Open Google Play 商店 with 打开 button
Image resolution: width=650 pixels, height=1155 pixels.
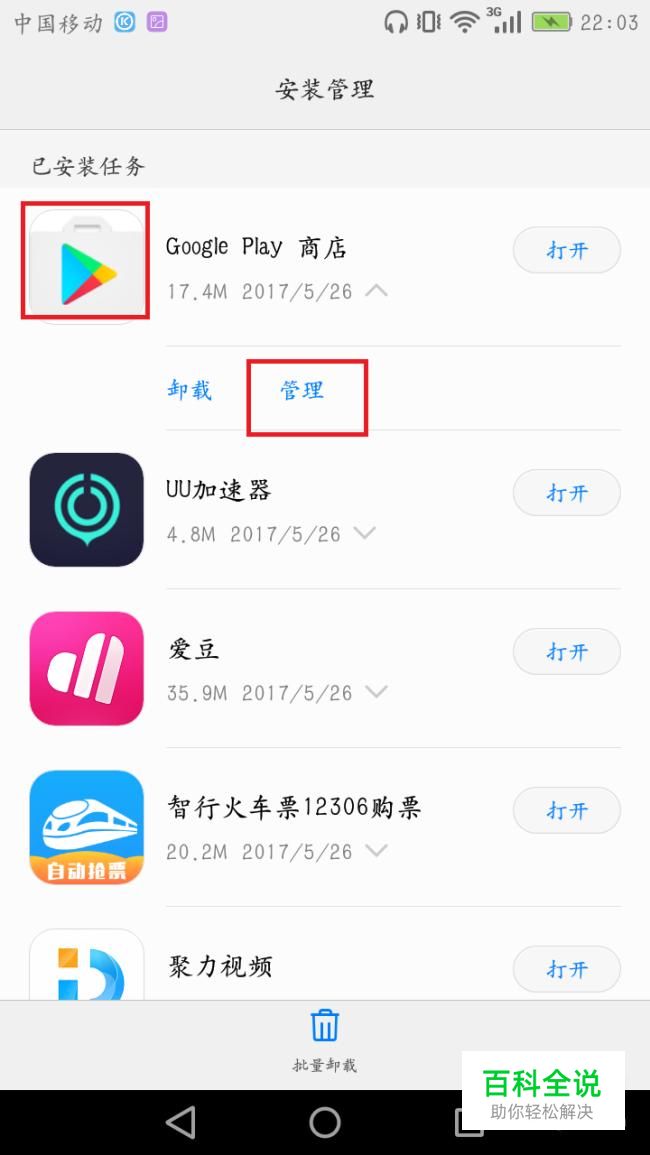[x=567, y=250]
